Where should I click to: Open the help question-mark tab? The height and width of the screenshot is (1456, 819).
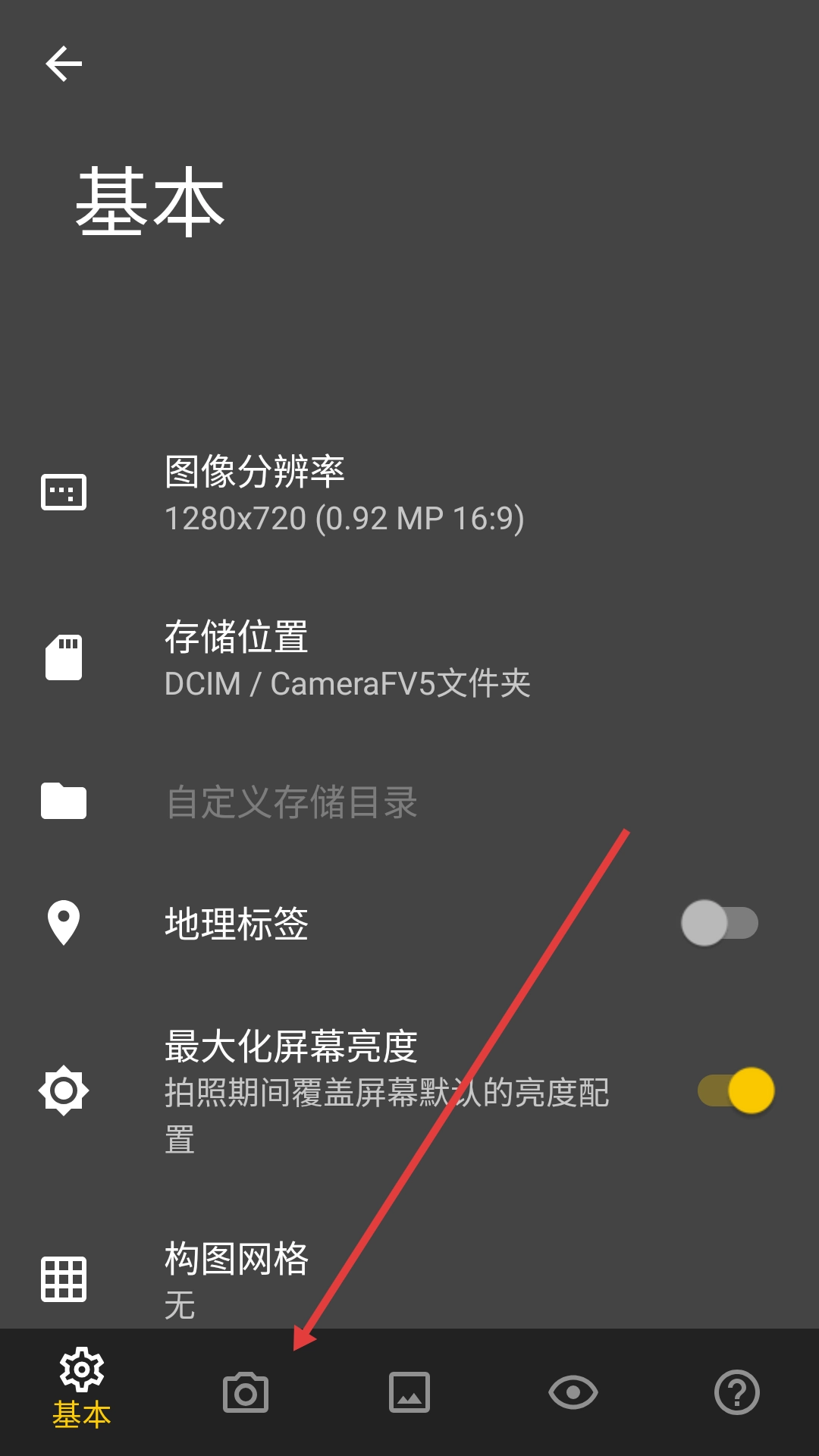(x=737, y=1392)
